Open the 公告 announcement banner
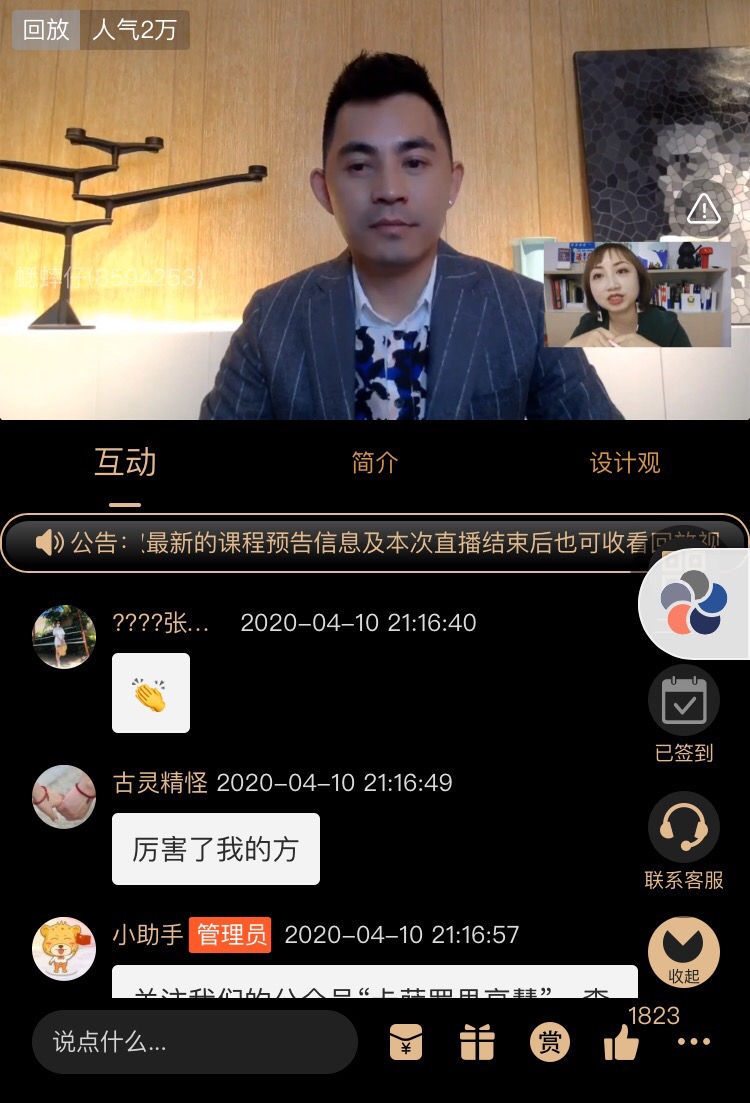The width and height of the screenshot is (750, 1103). pyautogui.click(x=375, y=543)
